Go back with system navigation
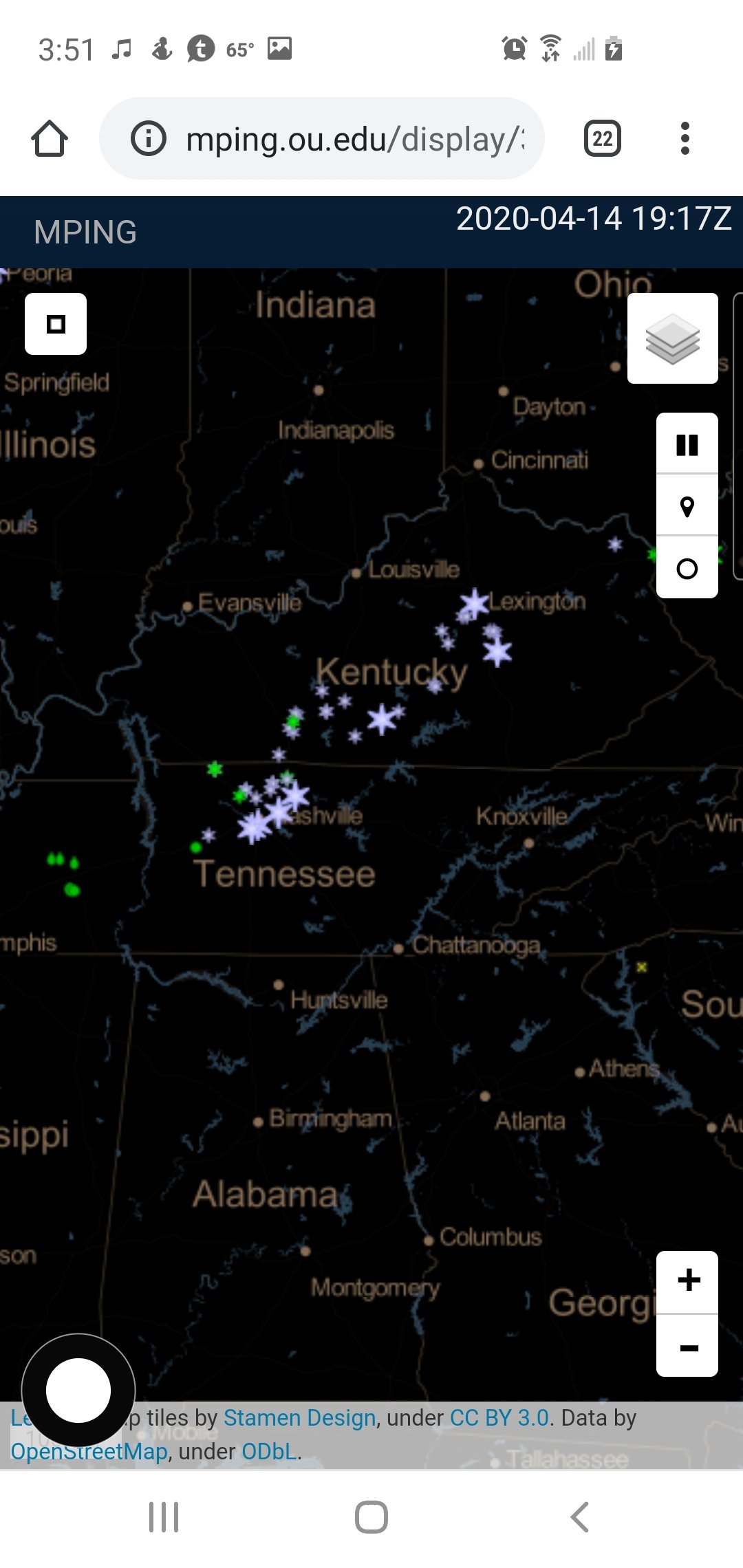 pyautogui.click(x=579, y=1516)
